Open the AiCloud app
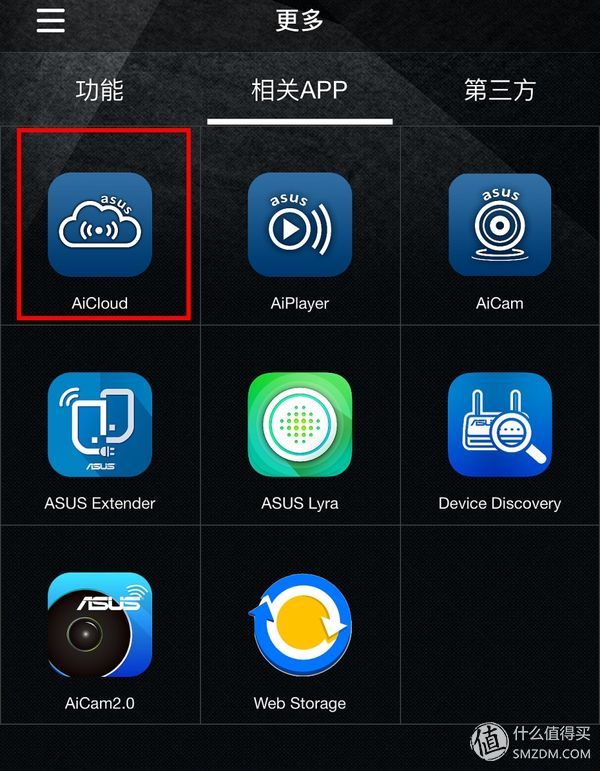 point(100,226)
